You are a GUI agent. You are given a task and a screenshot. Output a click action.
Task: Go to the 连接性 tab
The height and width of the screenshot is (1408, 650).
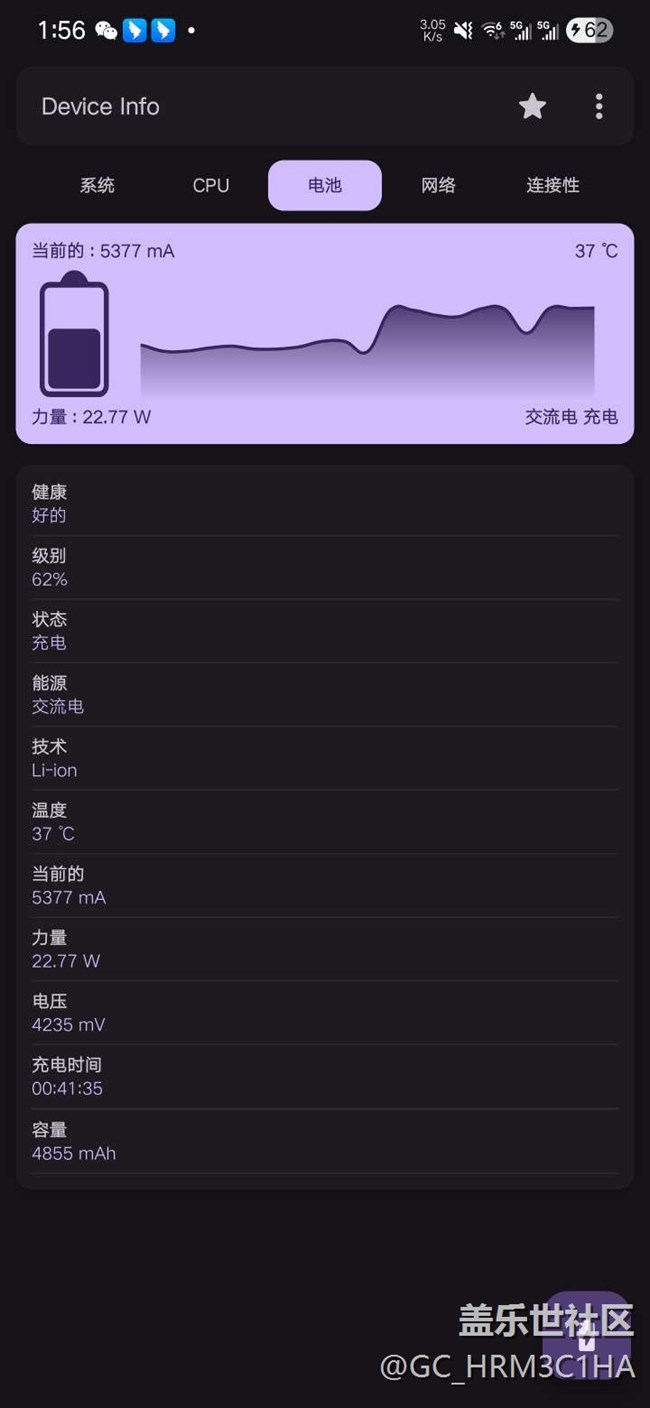click(553, 185)
